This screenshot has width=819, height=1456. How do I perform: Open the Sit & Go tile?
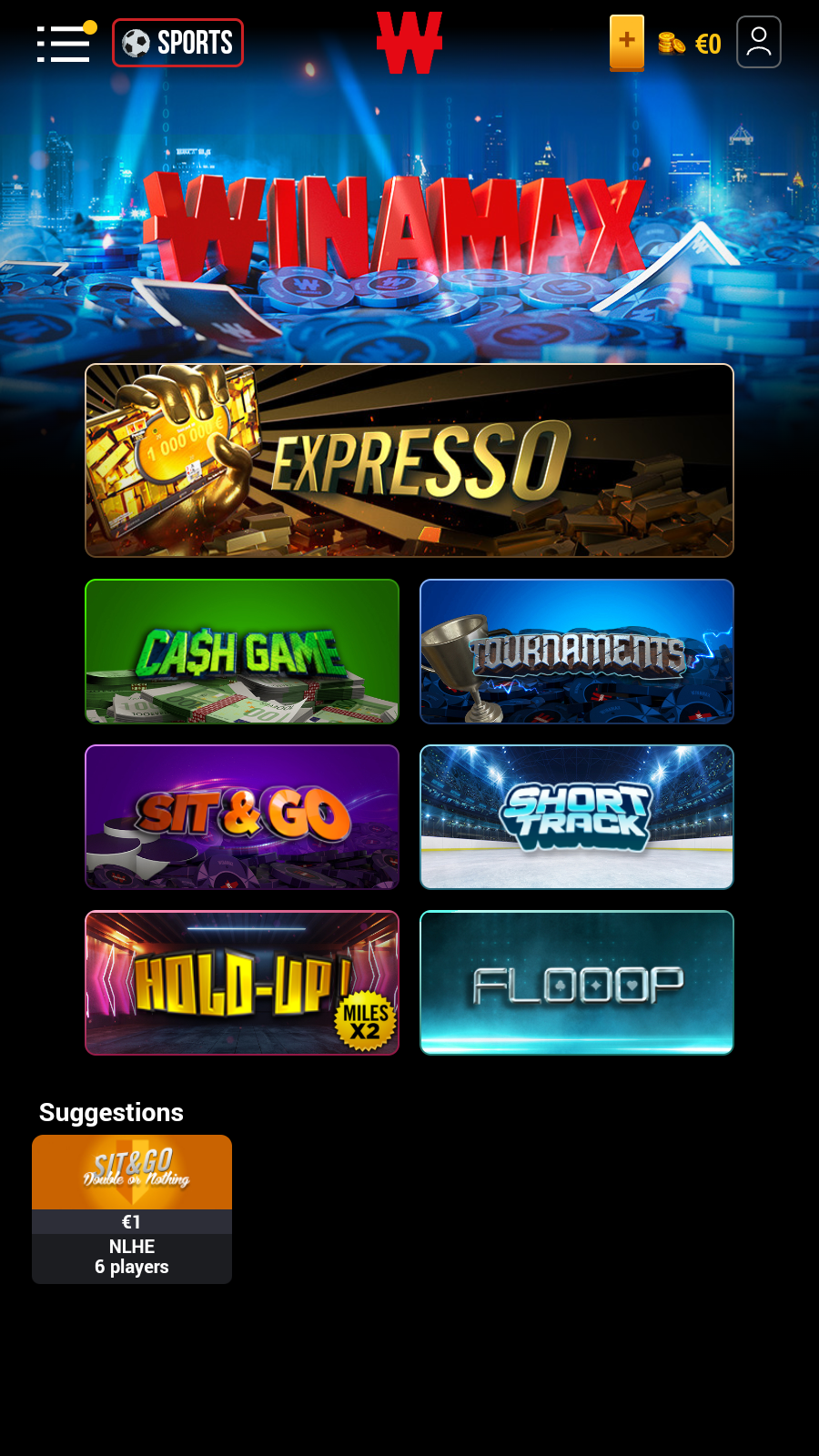click(x=242, y=817)
